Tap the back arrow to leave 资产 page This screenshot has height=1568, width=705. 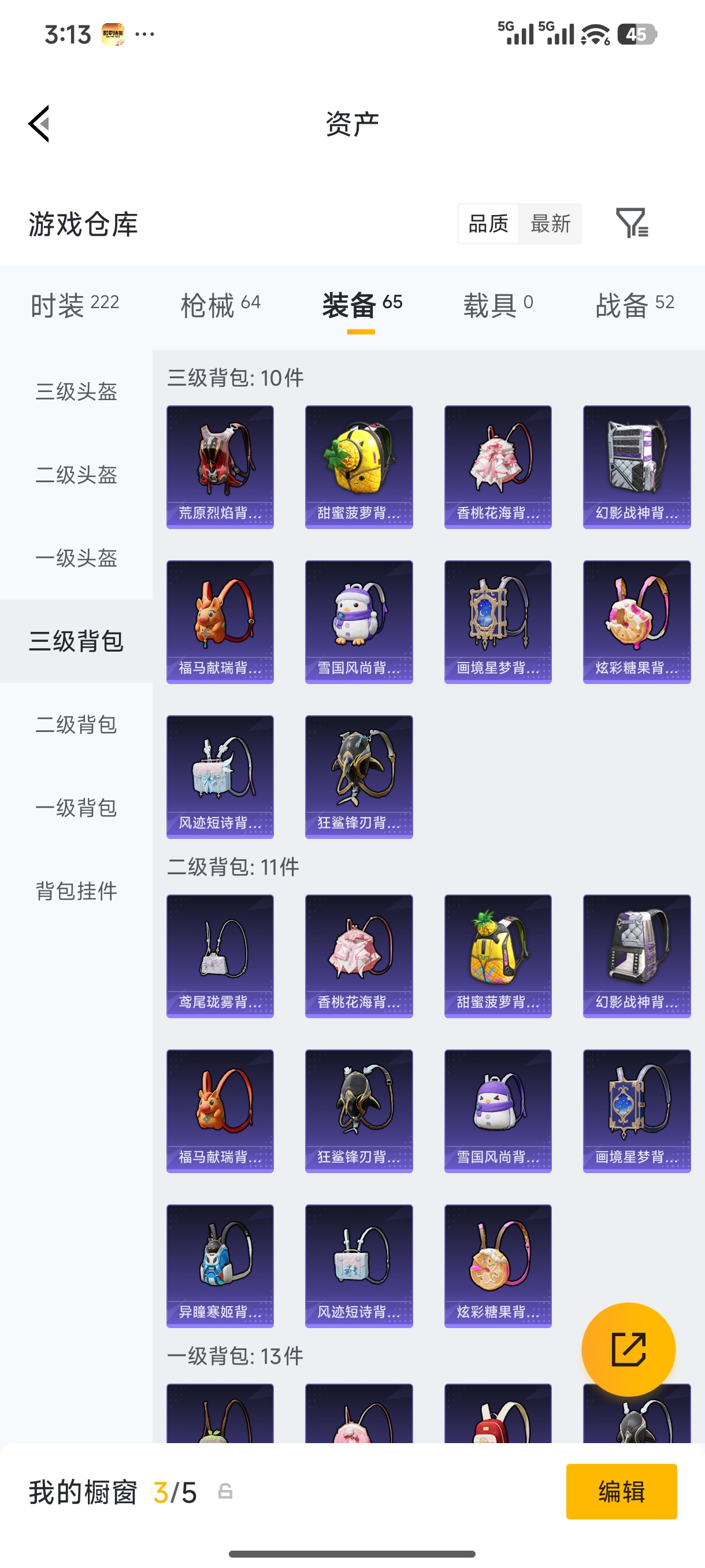click(39, 124)
